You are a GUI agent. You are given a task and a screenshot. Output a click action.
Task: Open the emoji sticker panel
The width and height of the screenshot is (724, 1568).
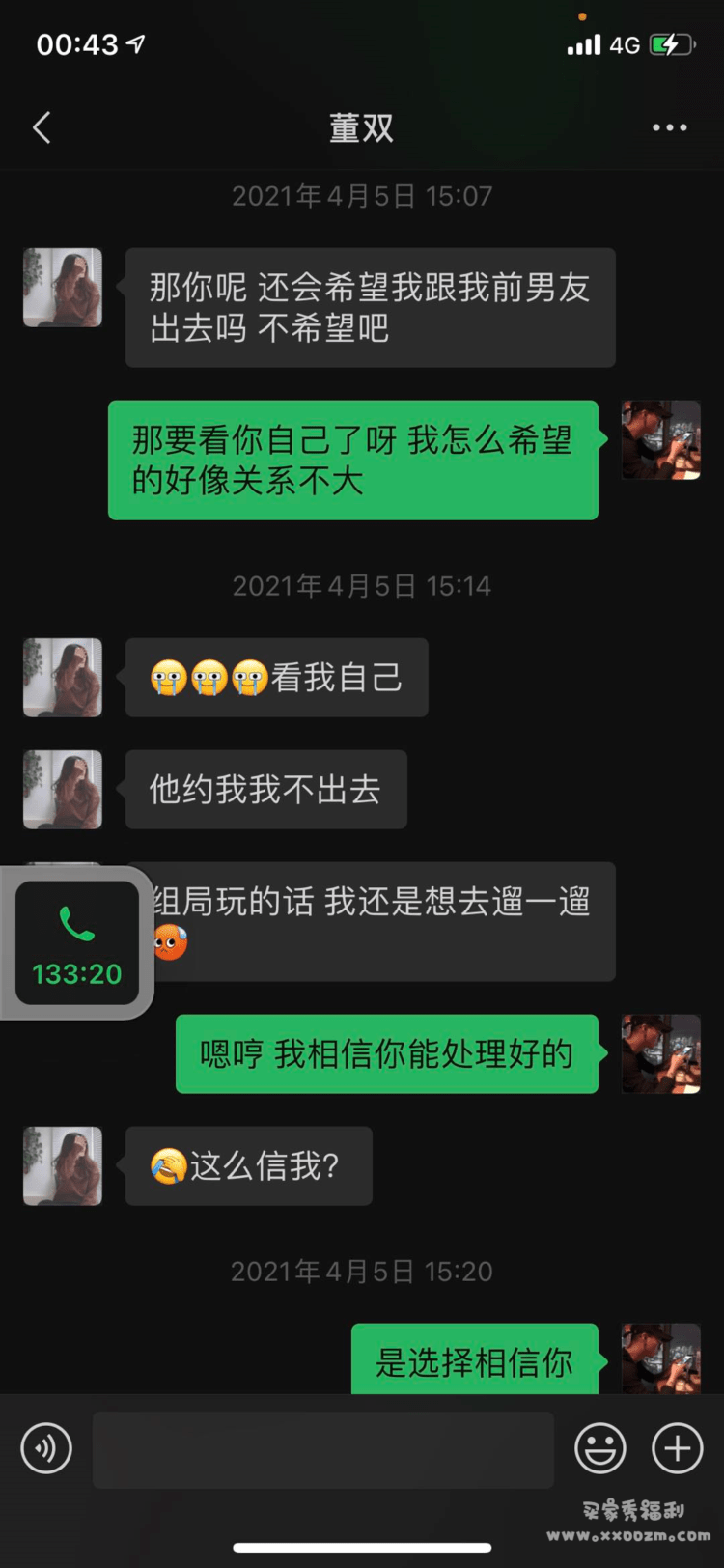point(599,1448)
